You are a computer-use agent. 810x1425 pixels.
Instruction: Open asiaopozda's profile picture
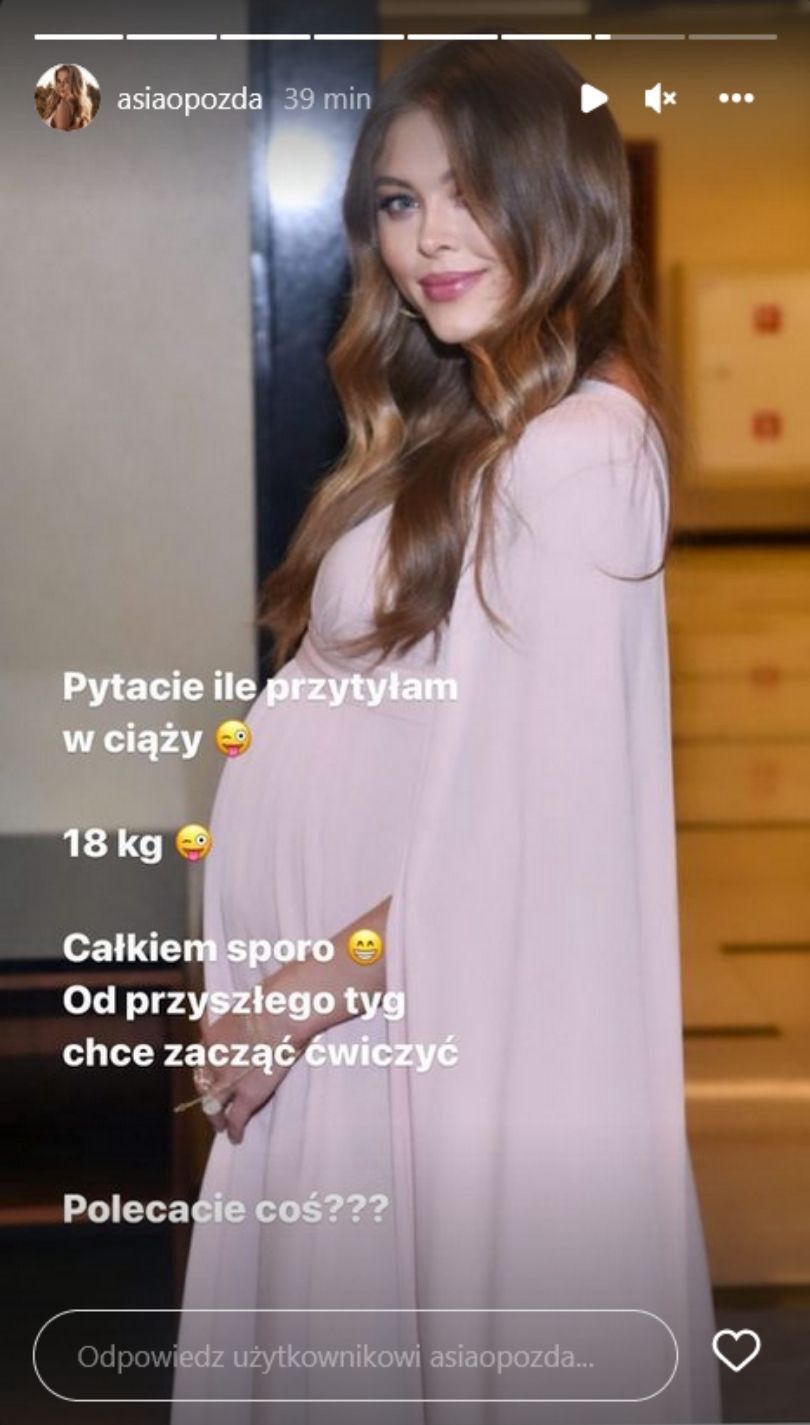67,98
